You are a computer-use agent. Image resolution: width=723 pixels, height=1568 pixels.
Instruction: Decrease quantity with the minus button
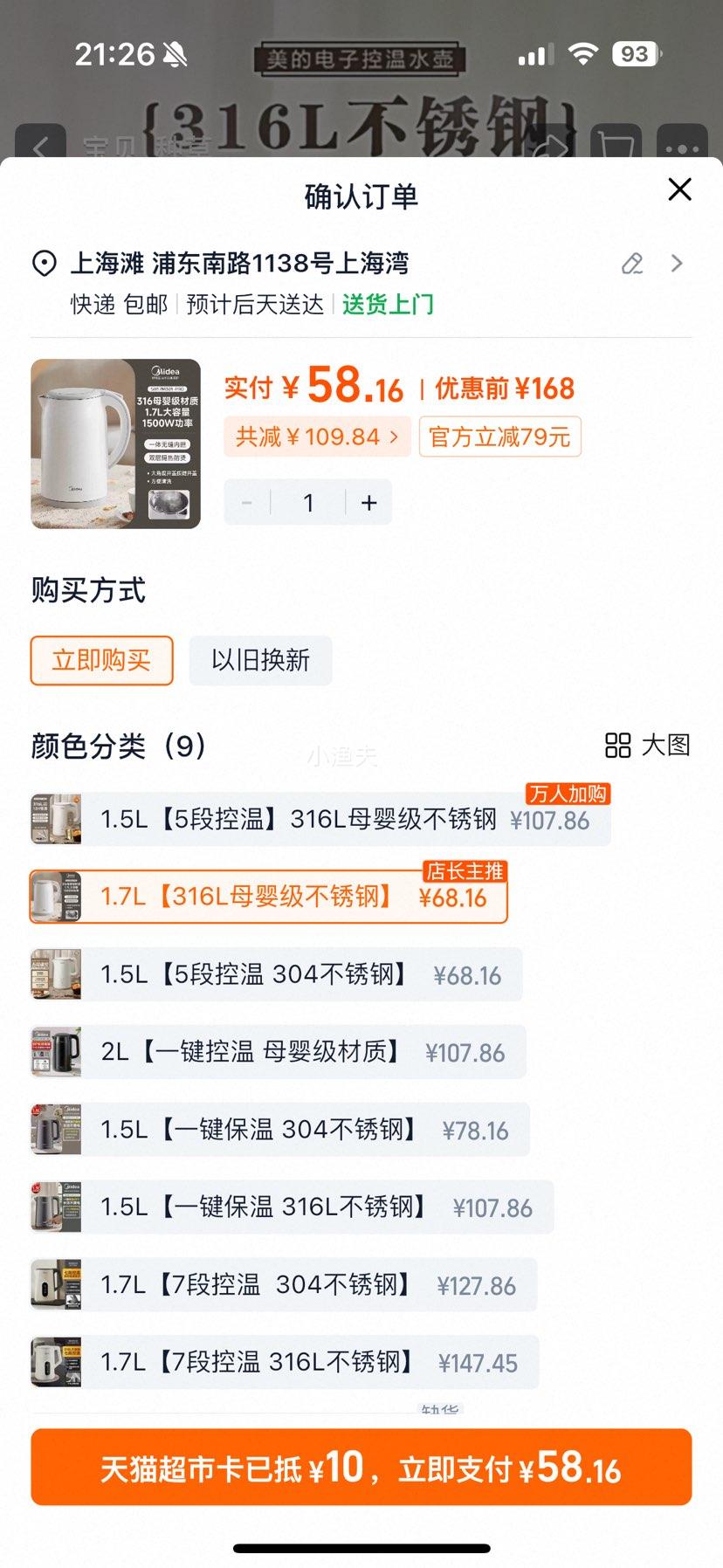(x=245, y=502)
